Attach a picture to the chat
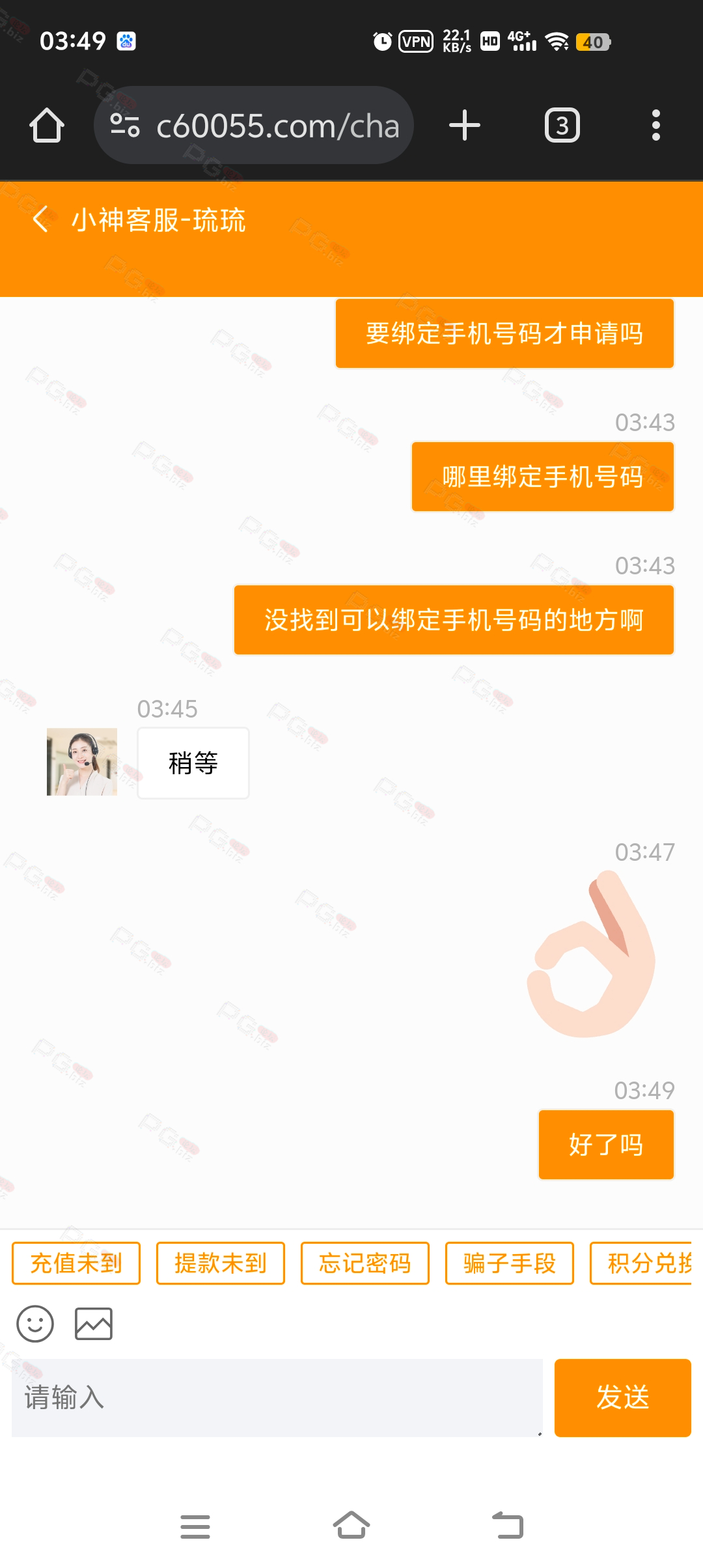This screenshot has width=703, height=1568. coord(94,1324)
